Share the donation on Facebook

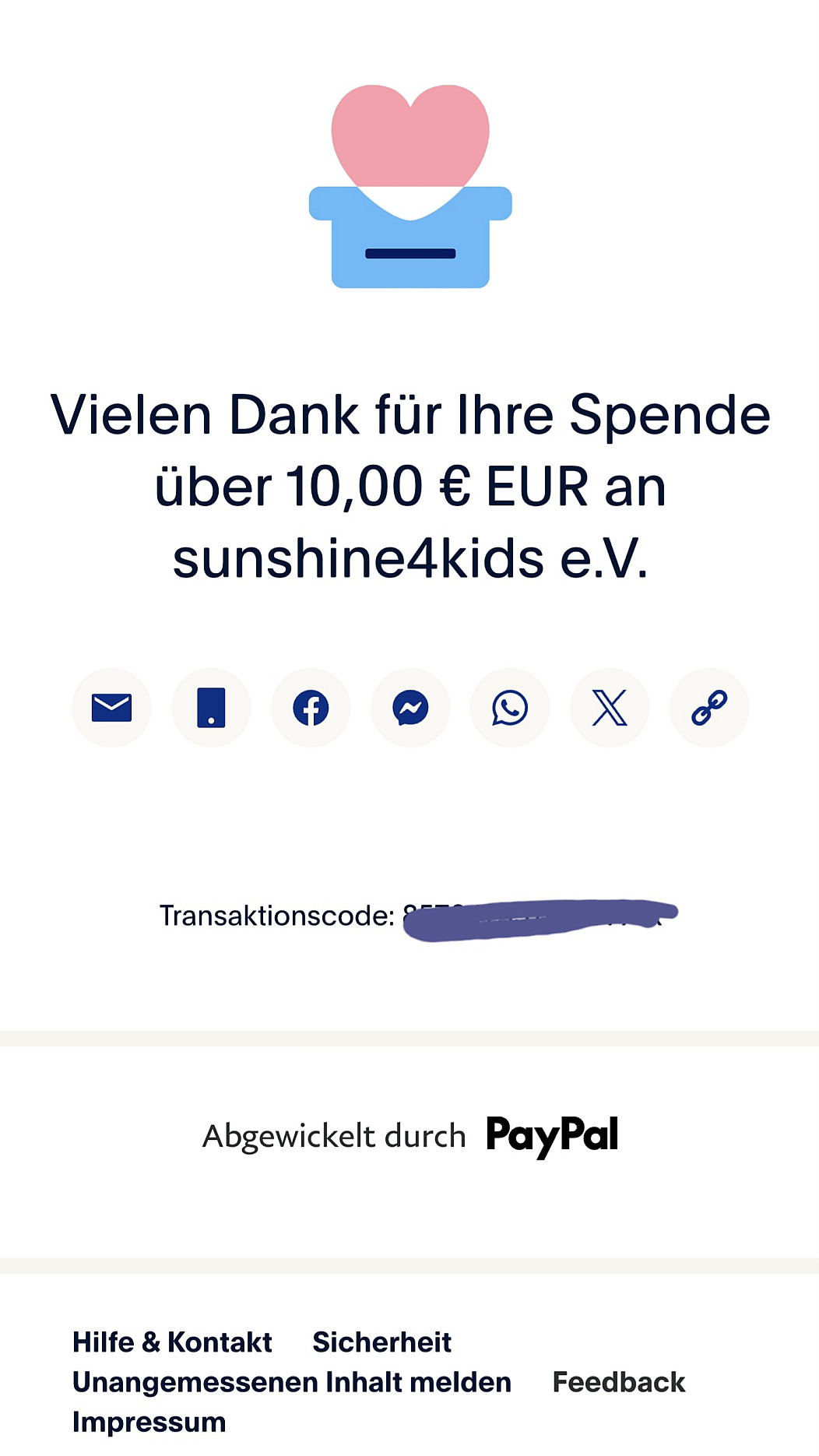311,708
